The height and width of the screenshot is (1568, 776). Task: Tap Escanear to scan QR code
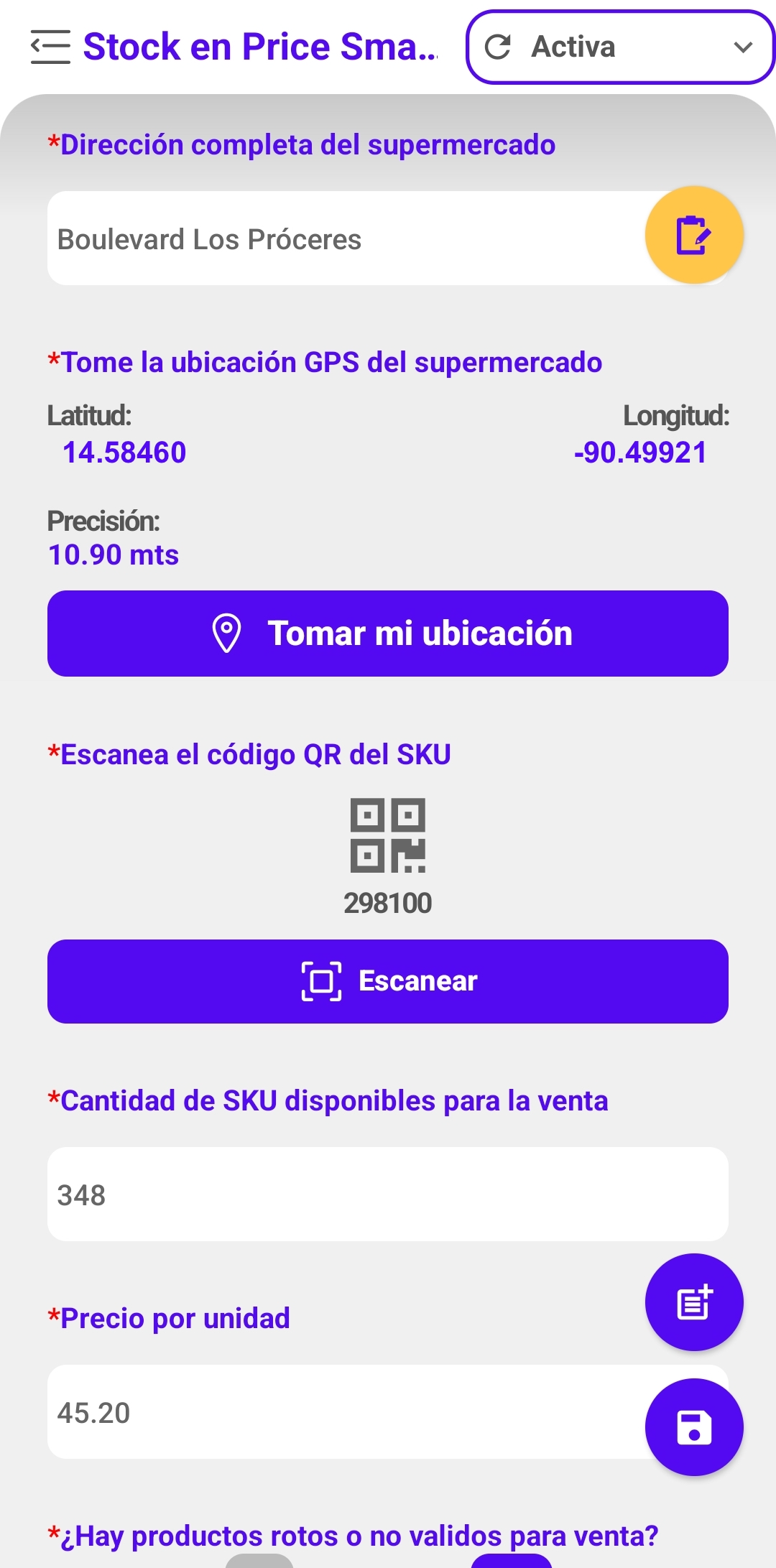coord(388,981)
